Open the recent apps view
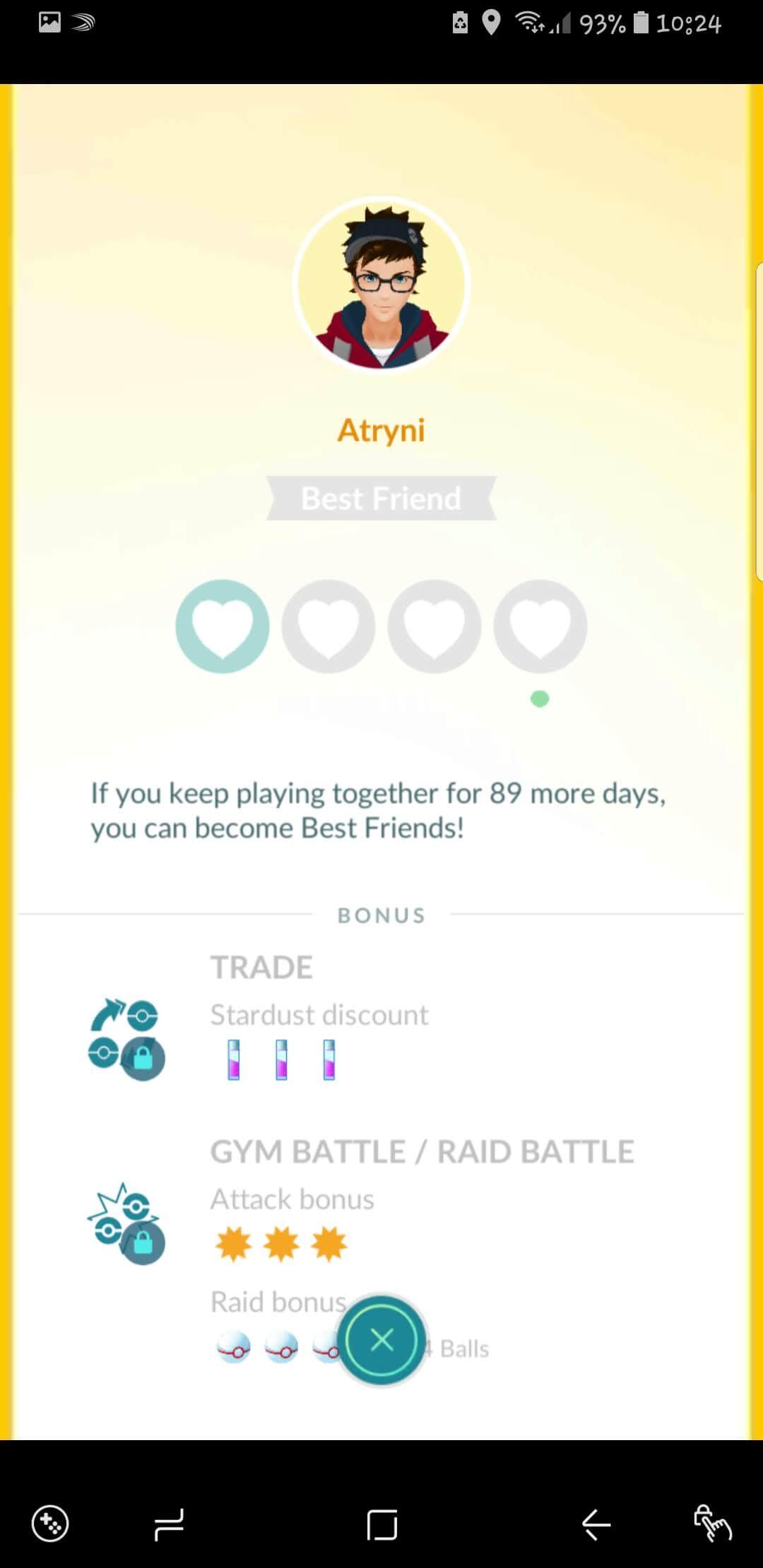Screen dimensions: 763x1568 [169, 1524]
